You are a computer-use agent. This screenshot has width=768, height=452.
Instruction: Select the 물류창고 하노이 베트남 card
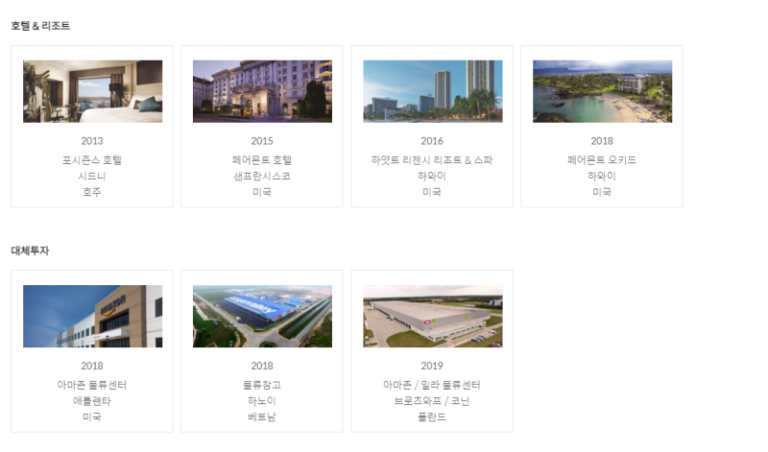point(262,351)
